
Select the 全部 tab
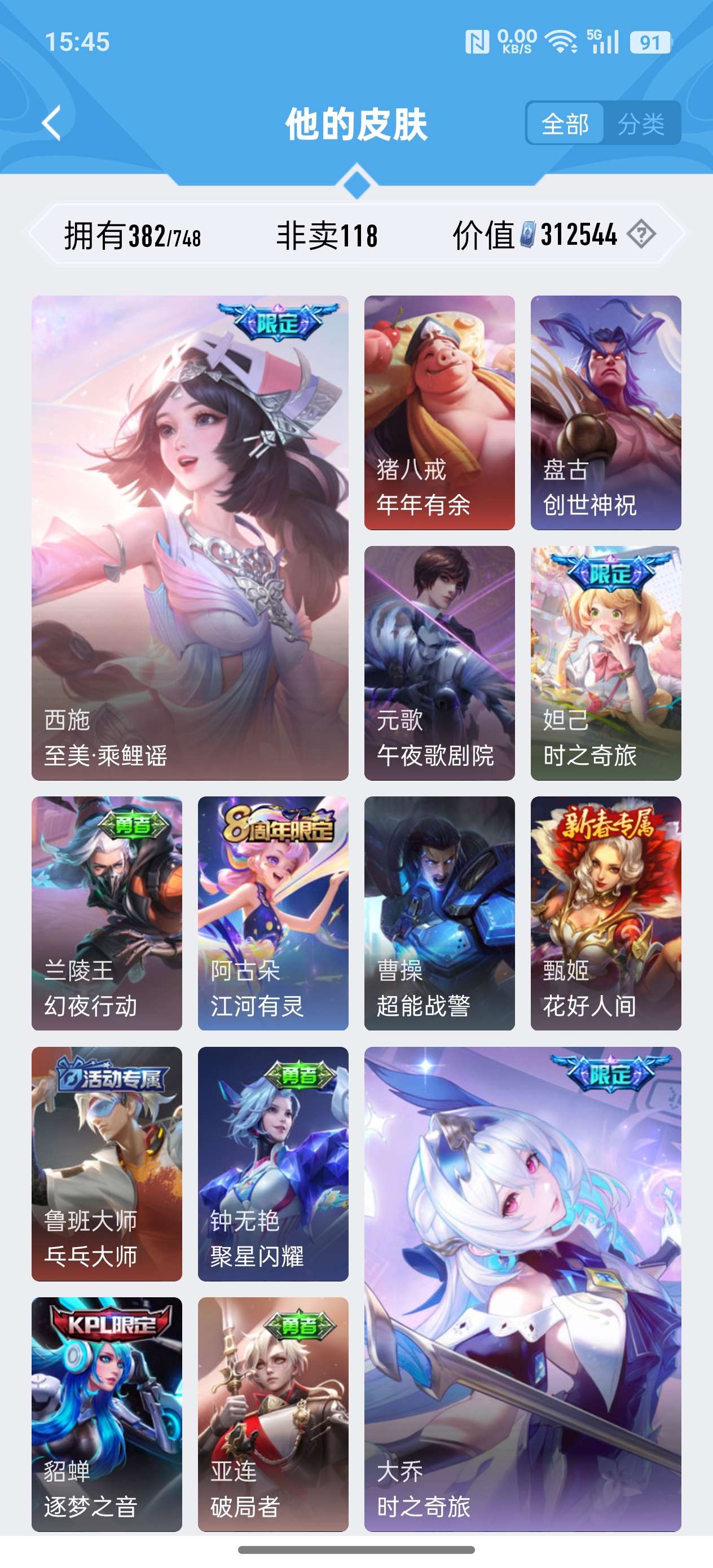tap(565, 124)
